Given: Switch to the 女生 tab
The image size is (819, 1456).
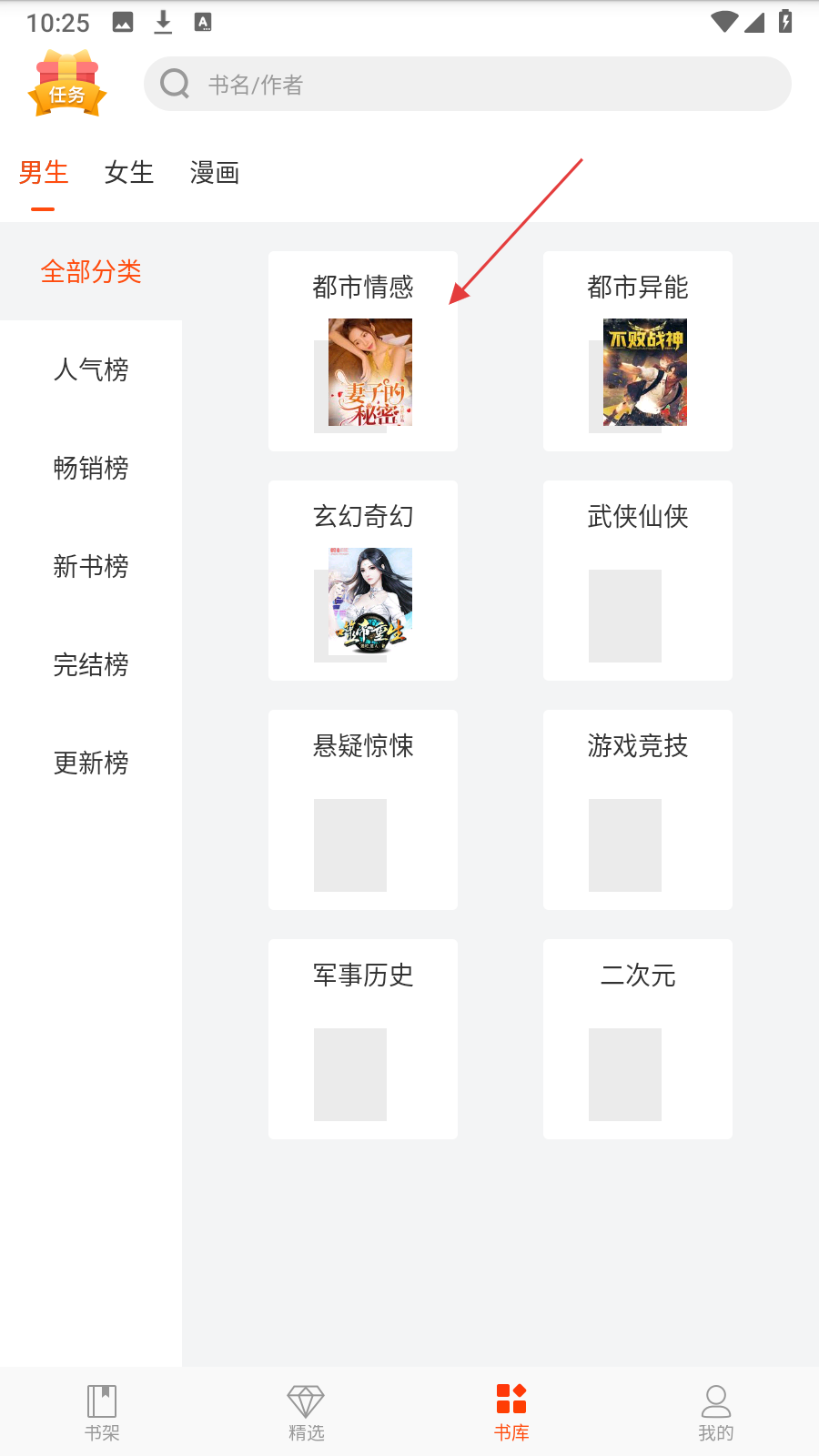Looking at the screenshot, I should coord(128,172).
